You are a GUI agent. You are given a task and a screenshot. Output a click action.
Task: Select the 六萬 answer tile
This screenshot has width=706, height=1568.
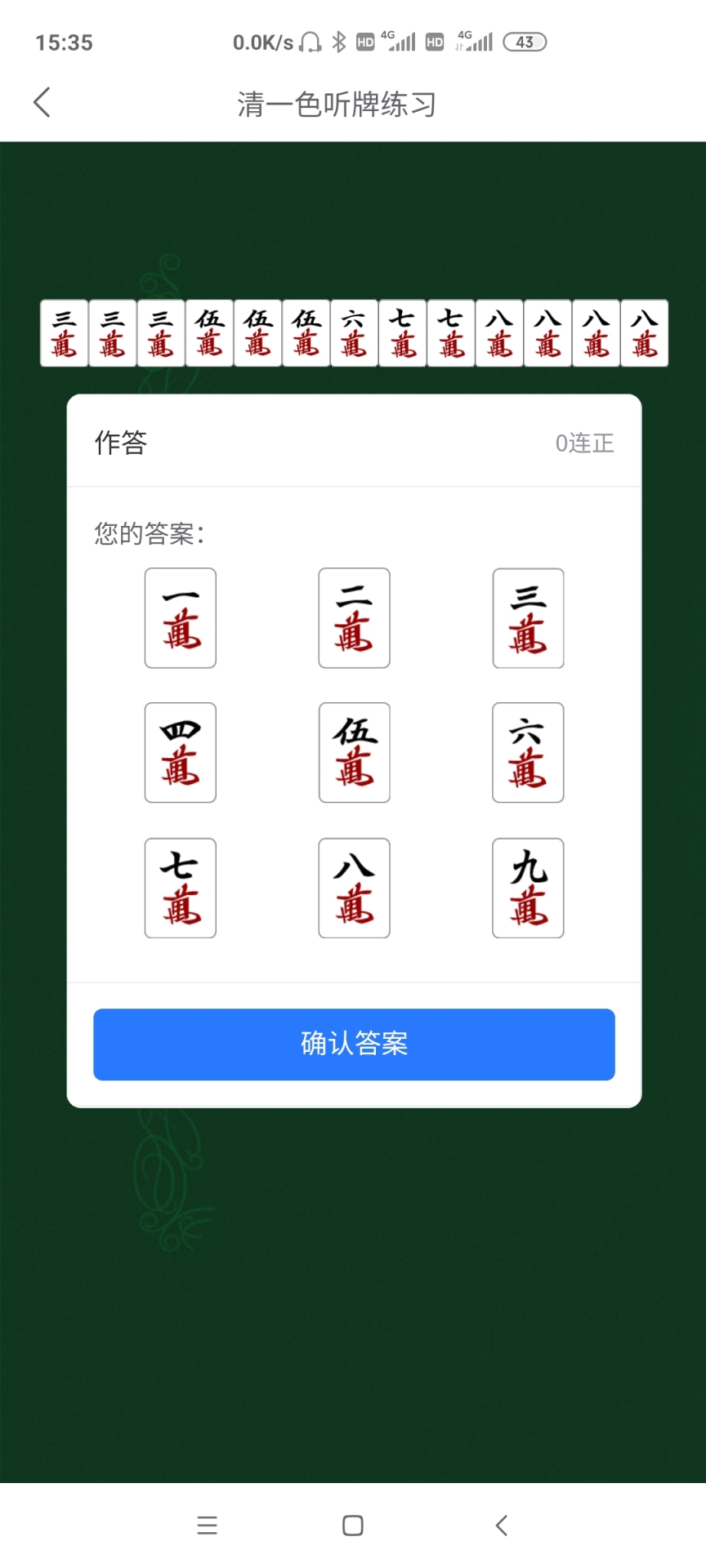point(528,752)
